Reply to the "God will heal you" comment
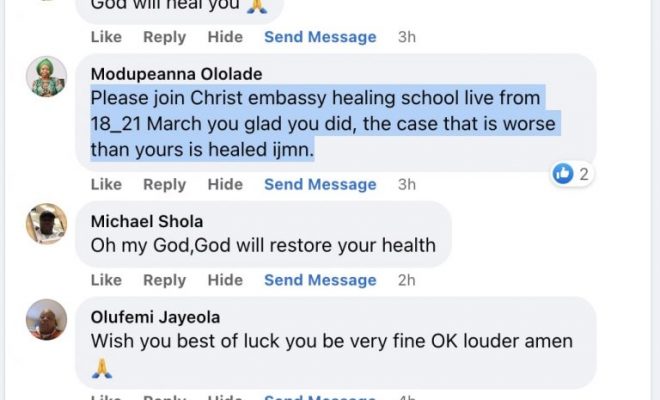Screen dimensions: 660x400 (164, 37)
